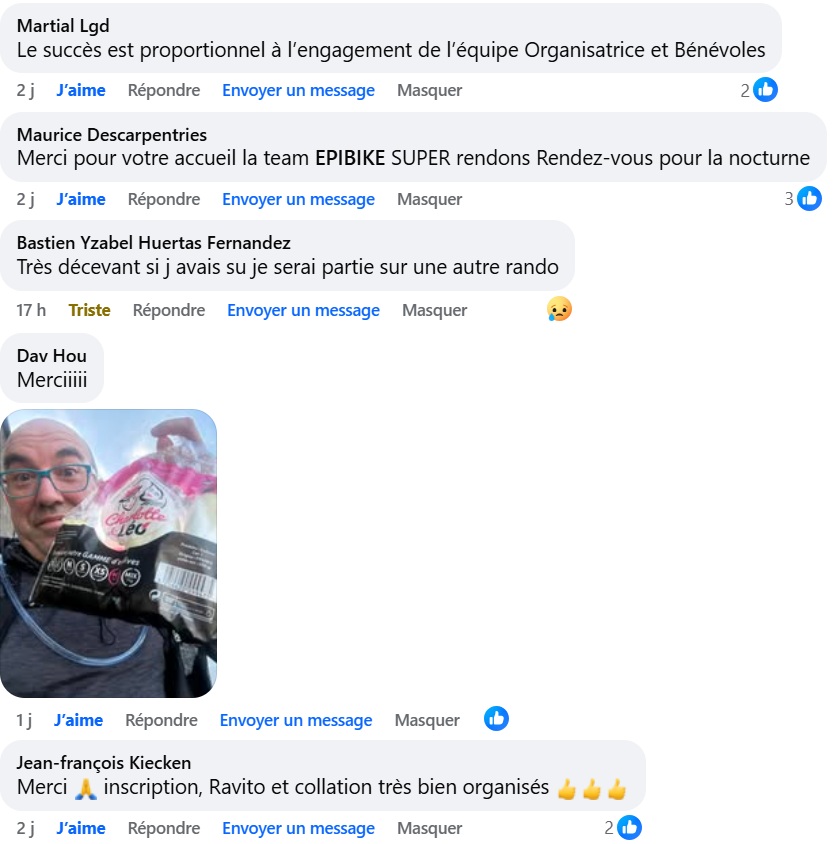Open Dav Hou's photo attachment

[109, 553]
